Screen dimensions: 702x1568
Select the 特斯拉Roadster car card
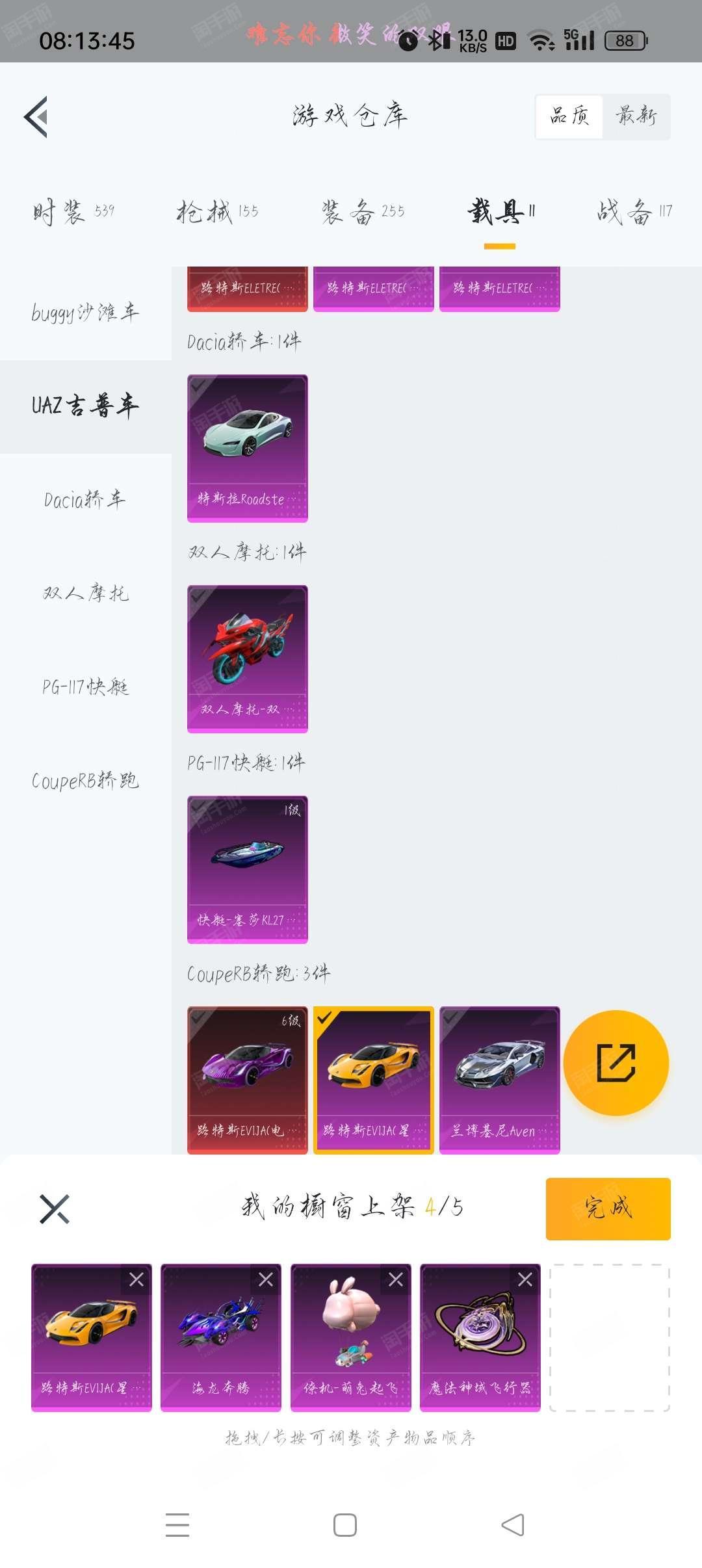[x=247, y=448]
